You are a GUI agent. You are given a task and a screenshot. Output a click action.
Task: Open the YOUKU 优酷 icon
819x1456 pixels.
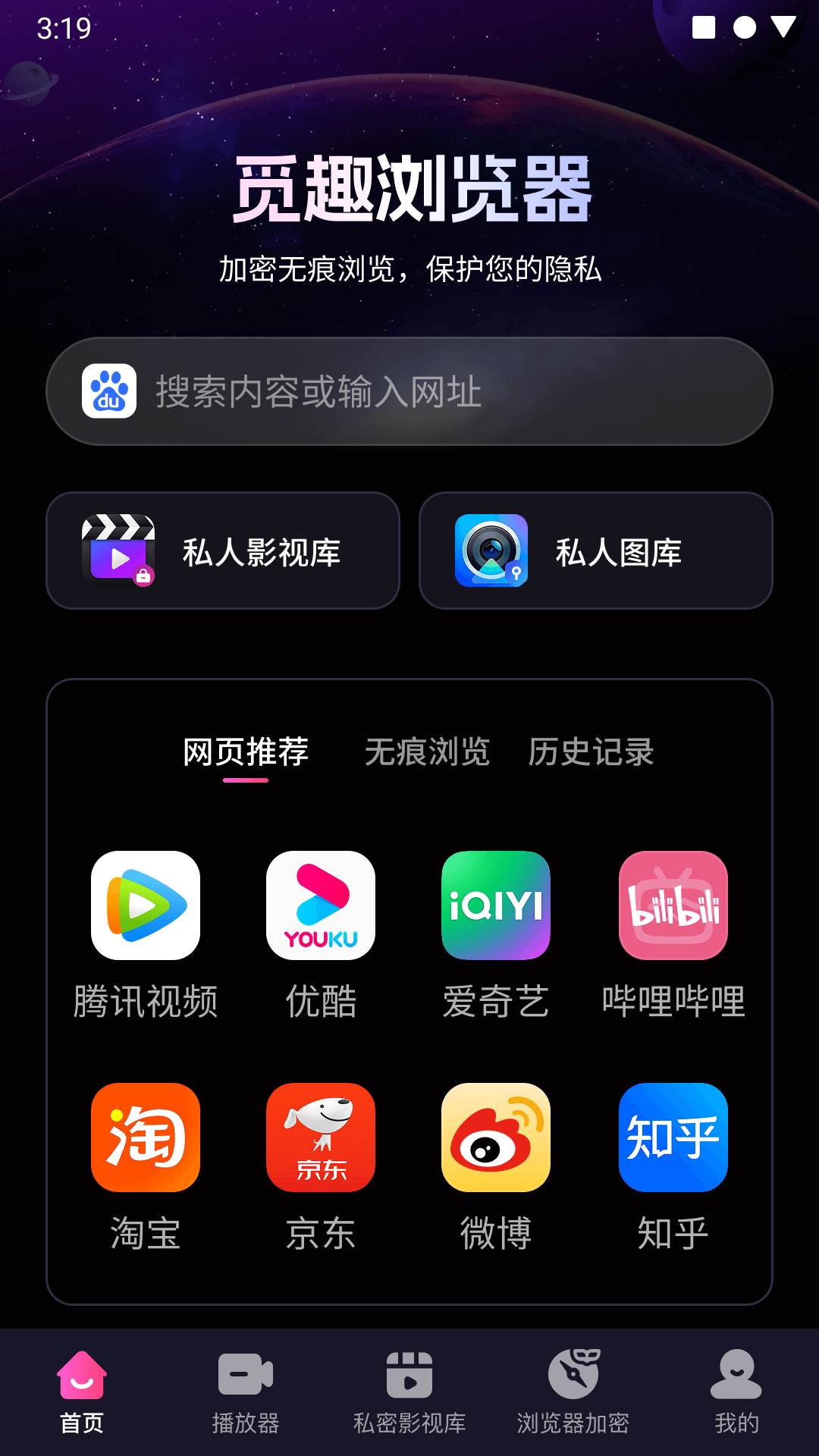[320, 905]
